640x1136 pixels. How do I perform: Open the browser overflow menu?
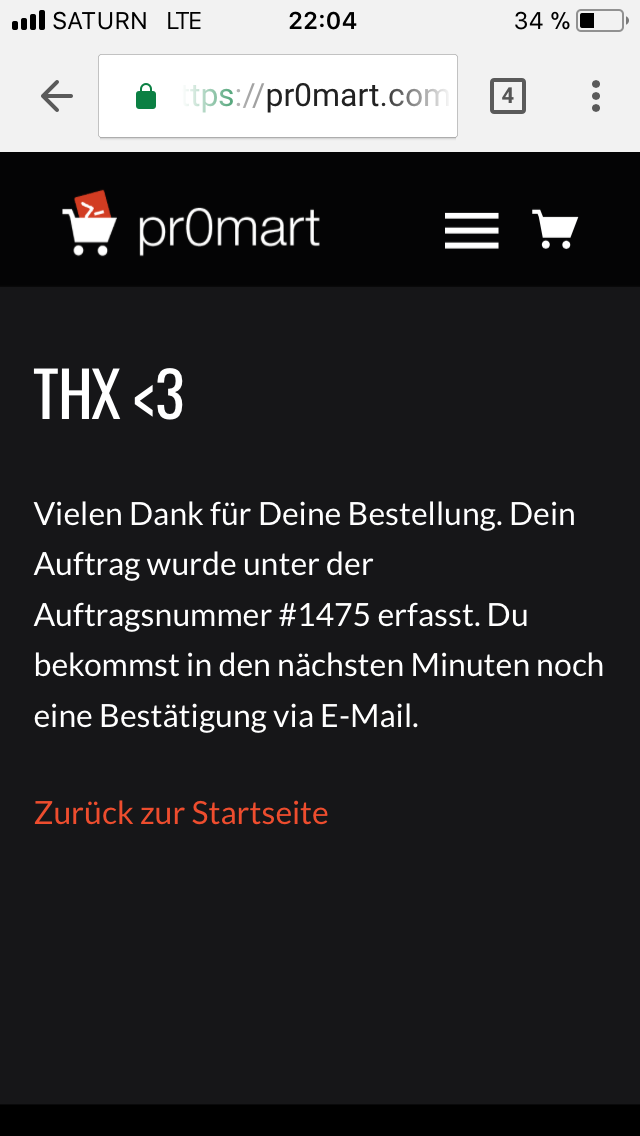[x=596, y=96]
